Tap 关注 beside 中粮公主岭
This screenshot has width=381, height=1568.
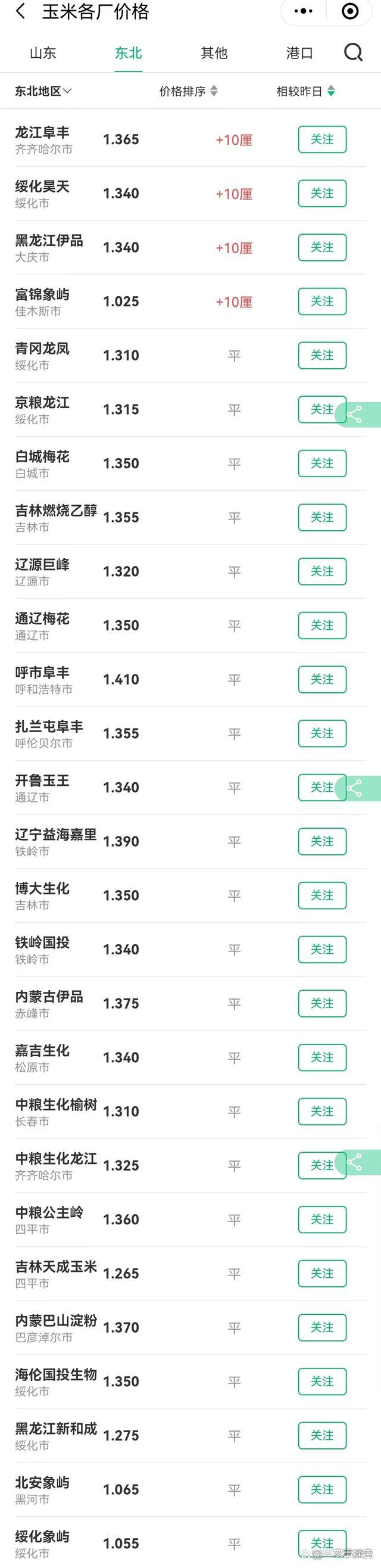(x=322, y=1219)
